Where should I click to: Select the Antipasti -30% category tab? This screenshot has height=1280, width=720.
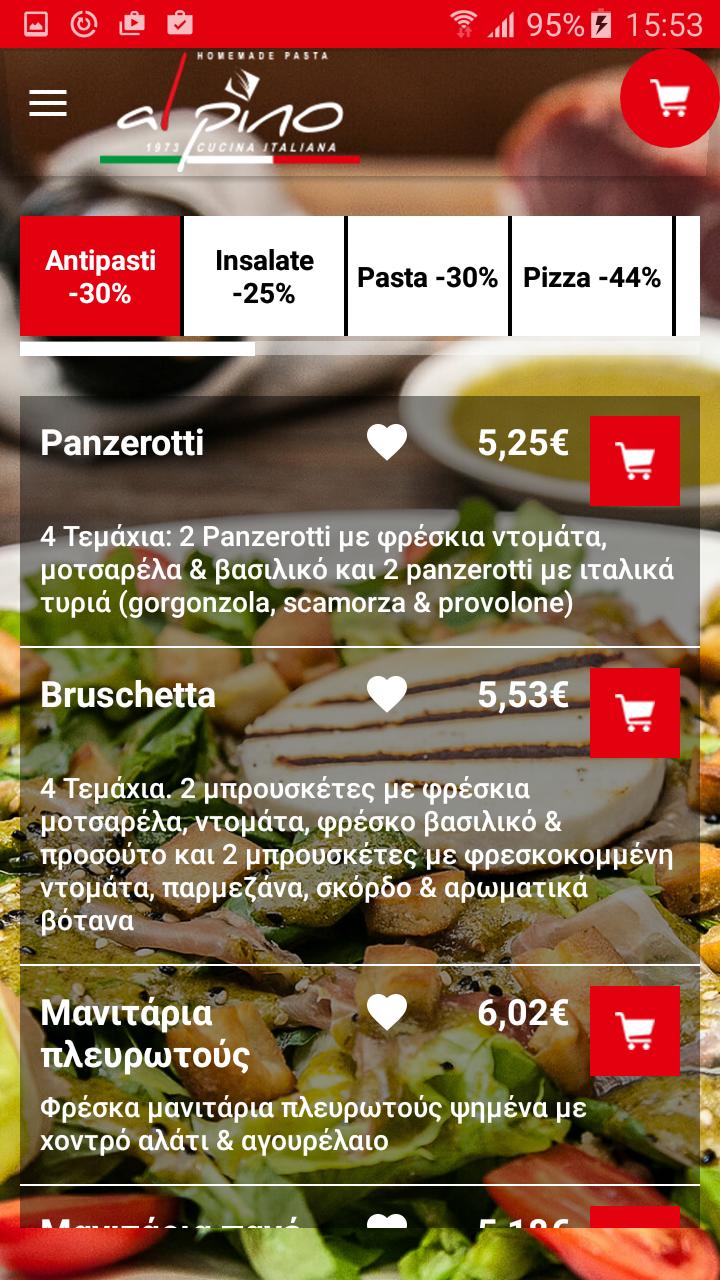(101, 276)
